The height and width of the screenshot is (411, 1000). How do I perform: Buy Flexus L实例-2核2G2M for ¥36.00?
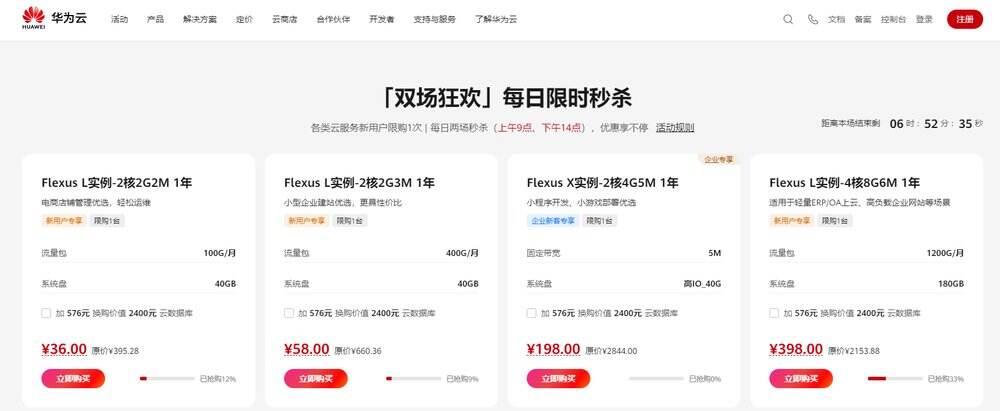point(72,378)
